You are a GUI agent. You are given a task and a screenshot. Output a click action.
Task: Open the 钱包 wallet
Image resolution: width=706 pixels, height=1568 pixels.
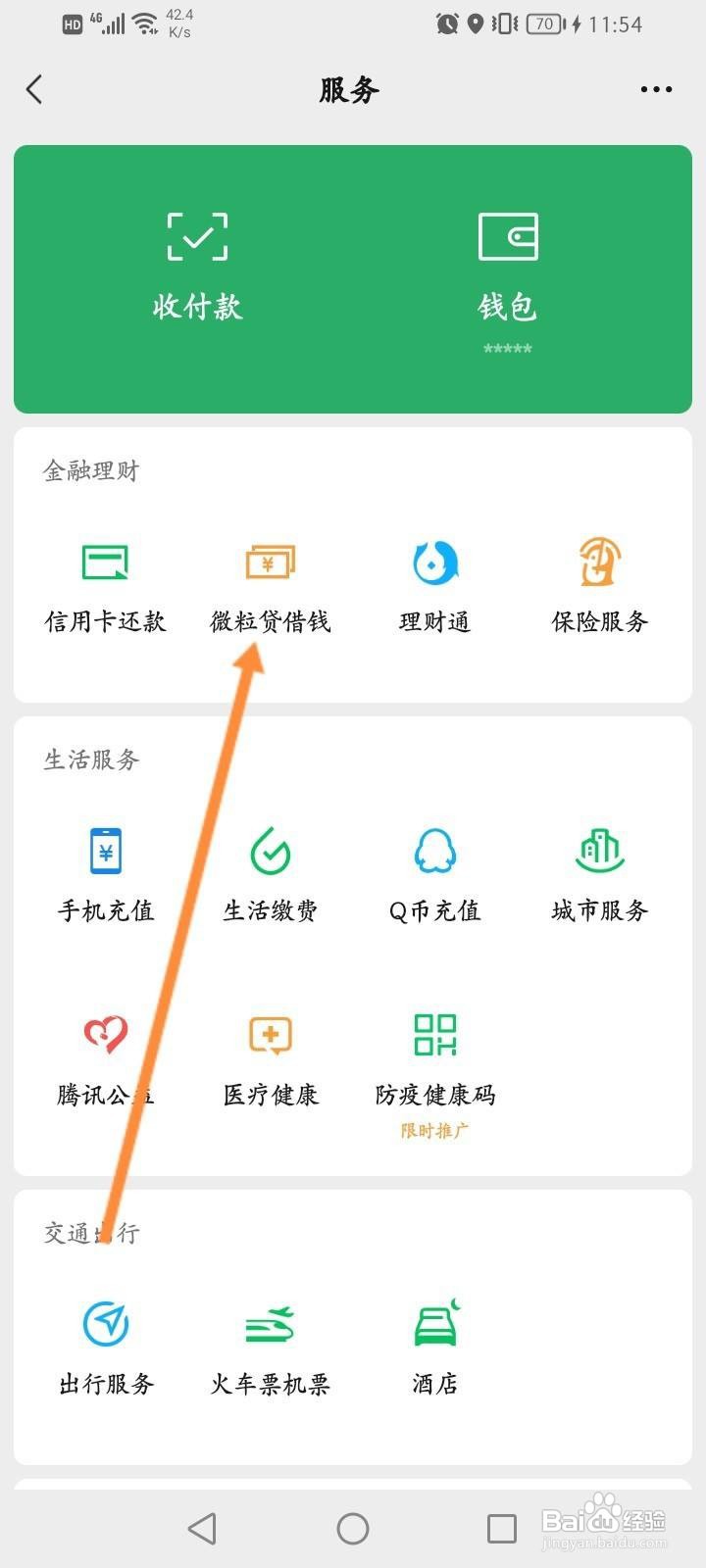(x=506, y=263)
